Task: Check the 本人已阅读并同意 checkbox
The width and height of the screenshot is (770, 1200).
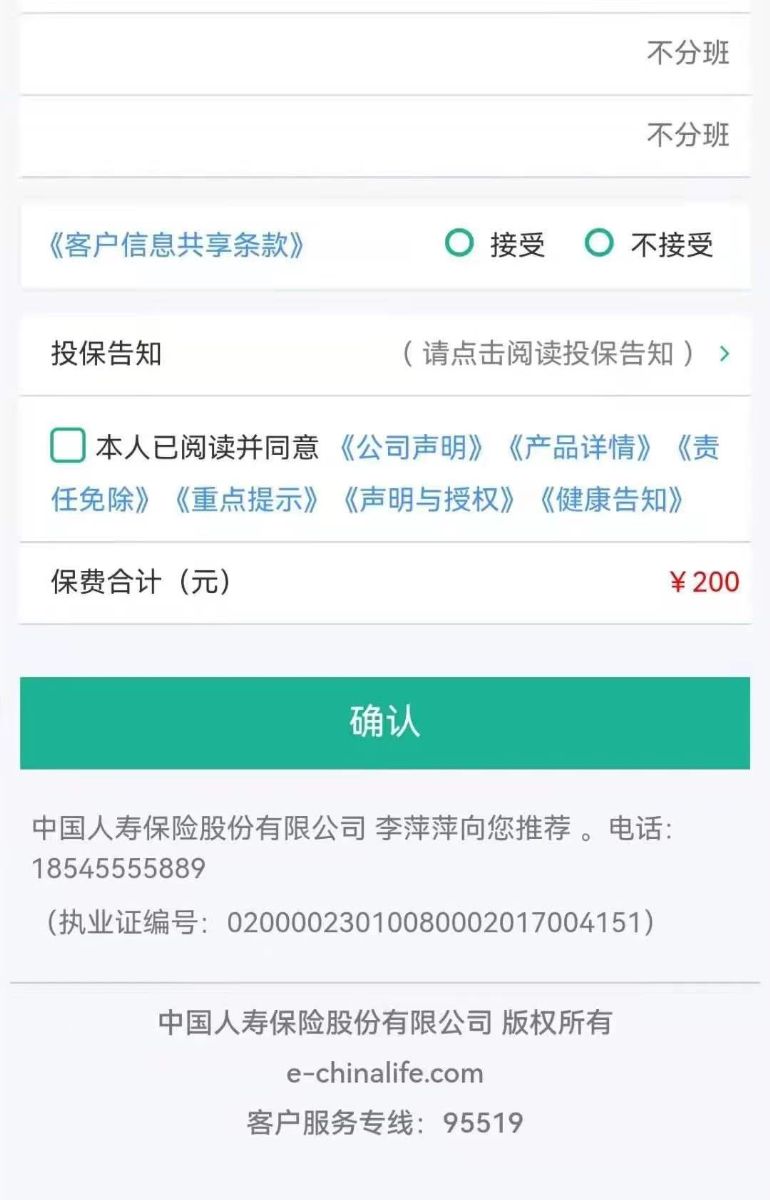Action: (68, 446)
